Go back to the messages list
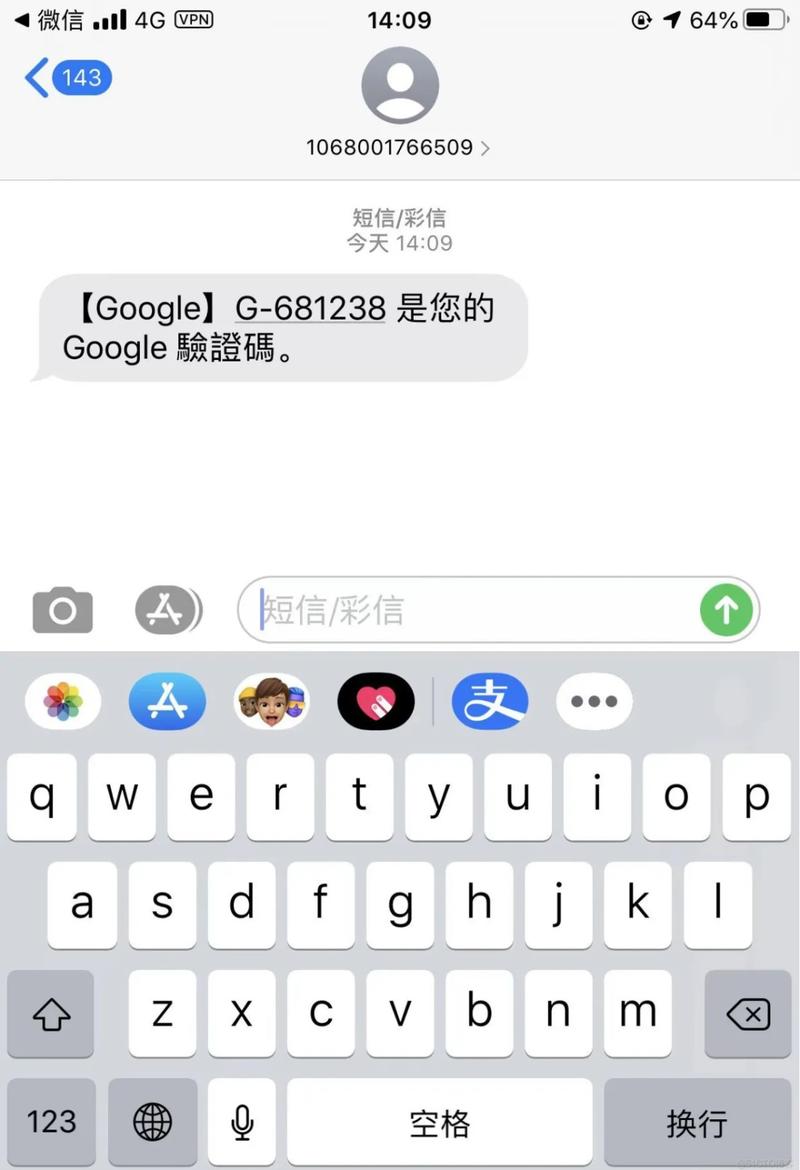This screenshot has width=800, height=1170. click(x=66, y=78)
